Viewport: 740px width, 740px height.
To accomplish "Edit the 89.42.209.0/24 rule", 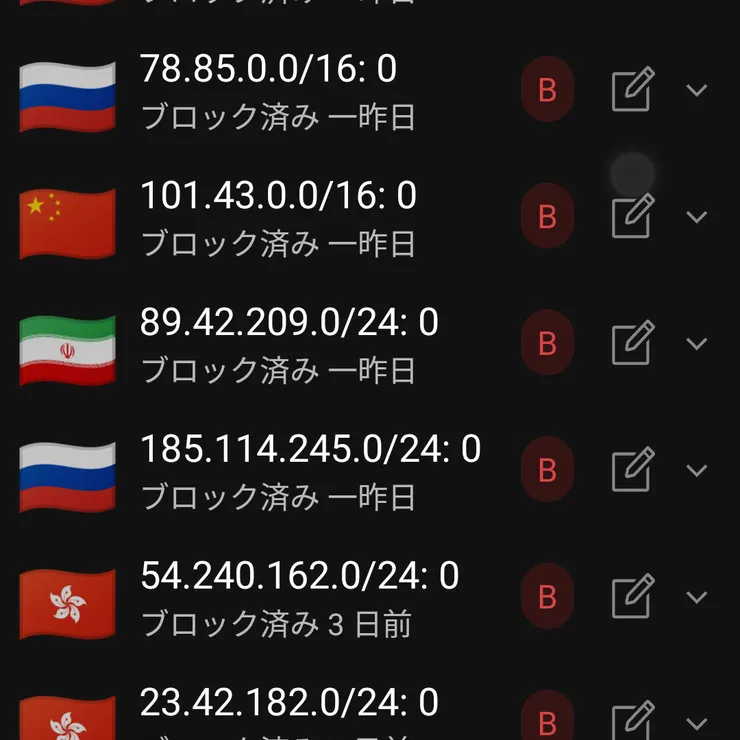I will pyautogui.click(x=632, y=343).
